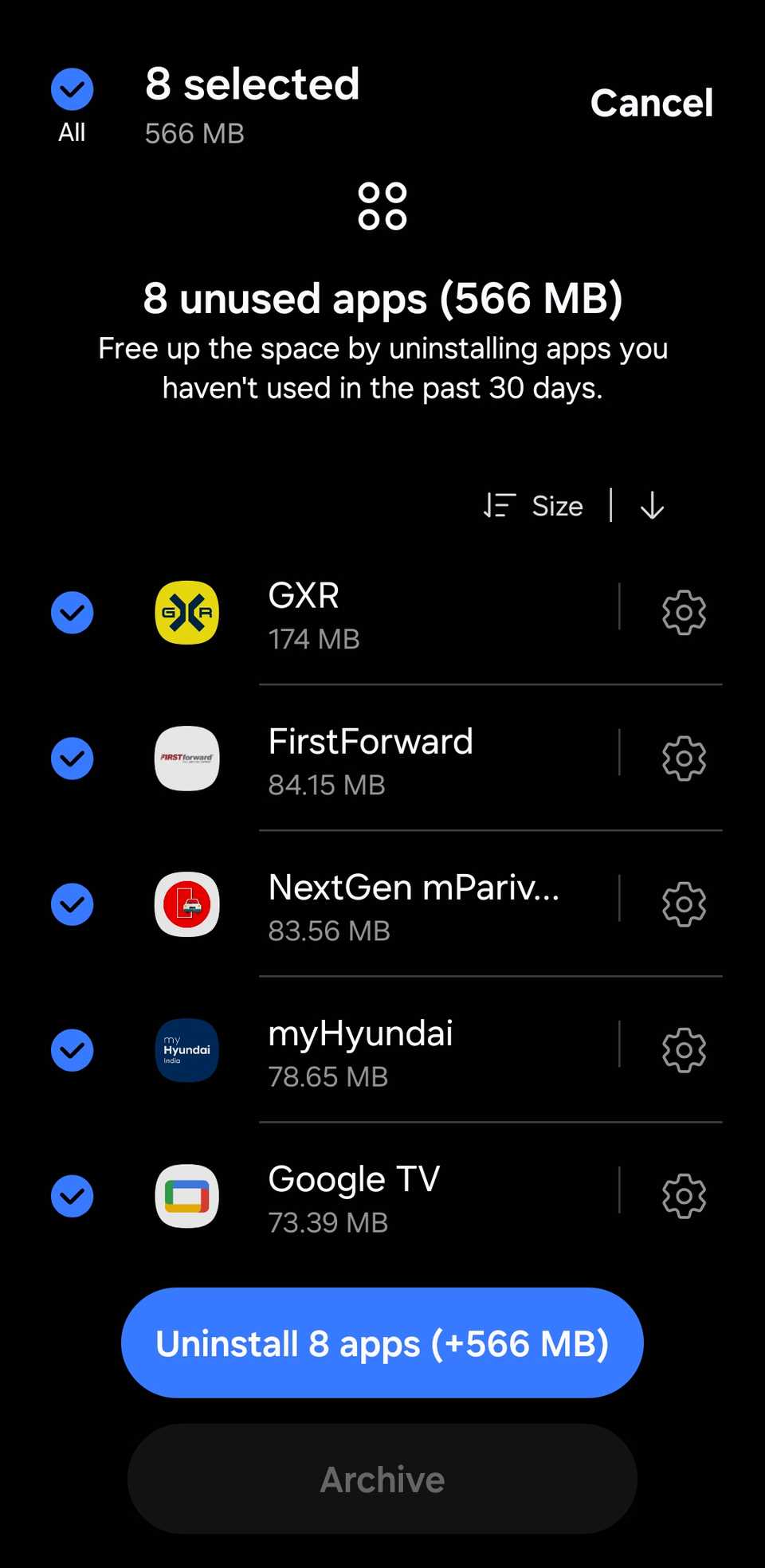Screen dimensions: 765x1568
Task: Cancel the app selection
Action: (652, 104)
